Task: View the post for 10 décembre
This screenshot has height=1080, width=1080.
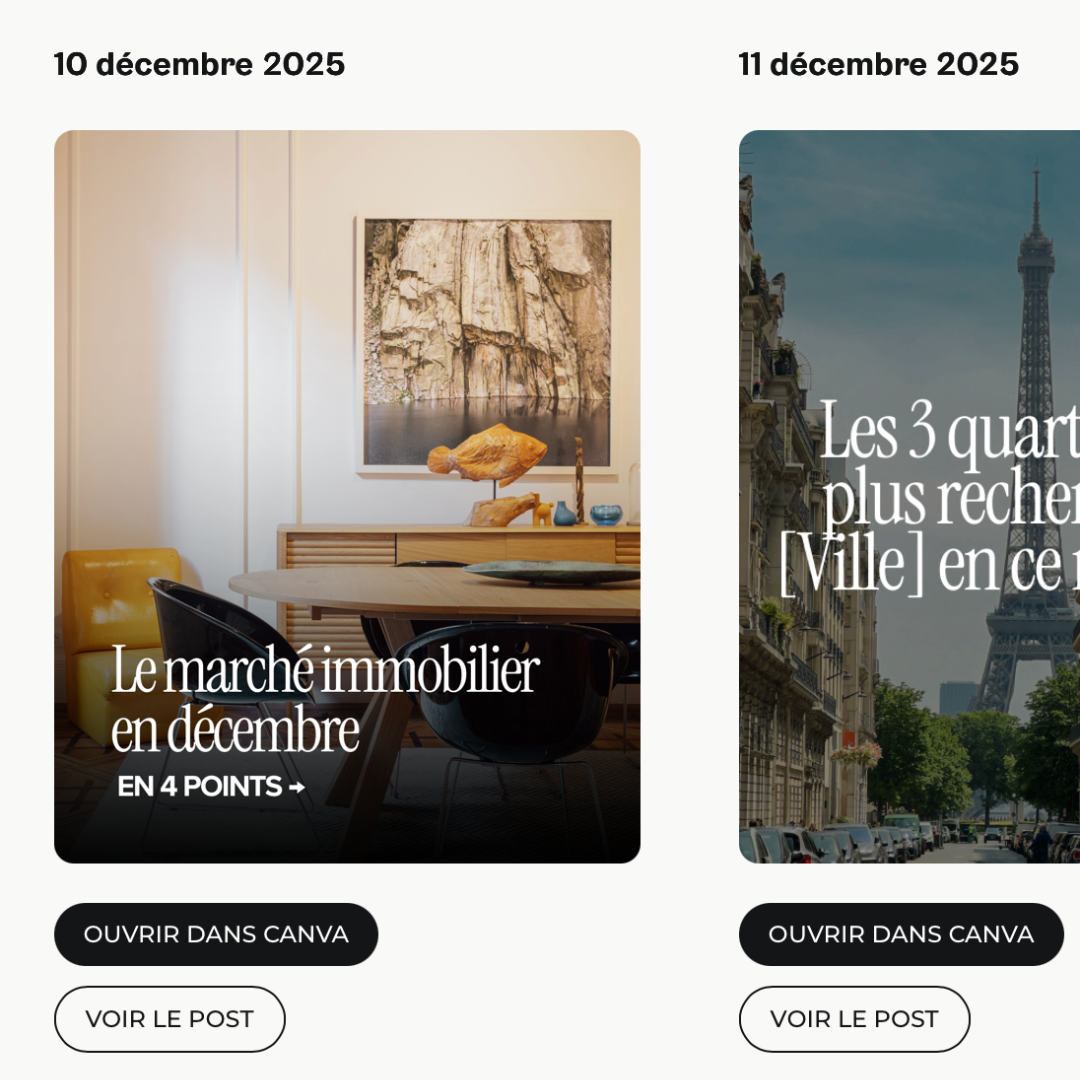Action: pyautogui.click(x=169, y=1019)
